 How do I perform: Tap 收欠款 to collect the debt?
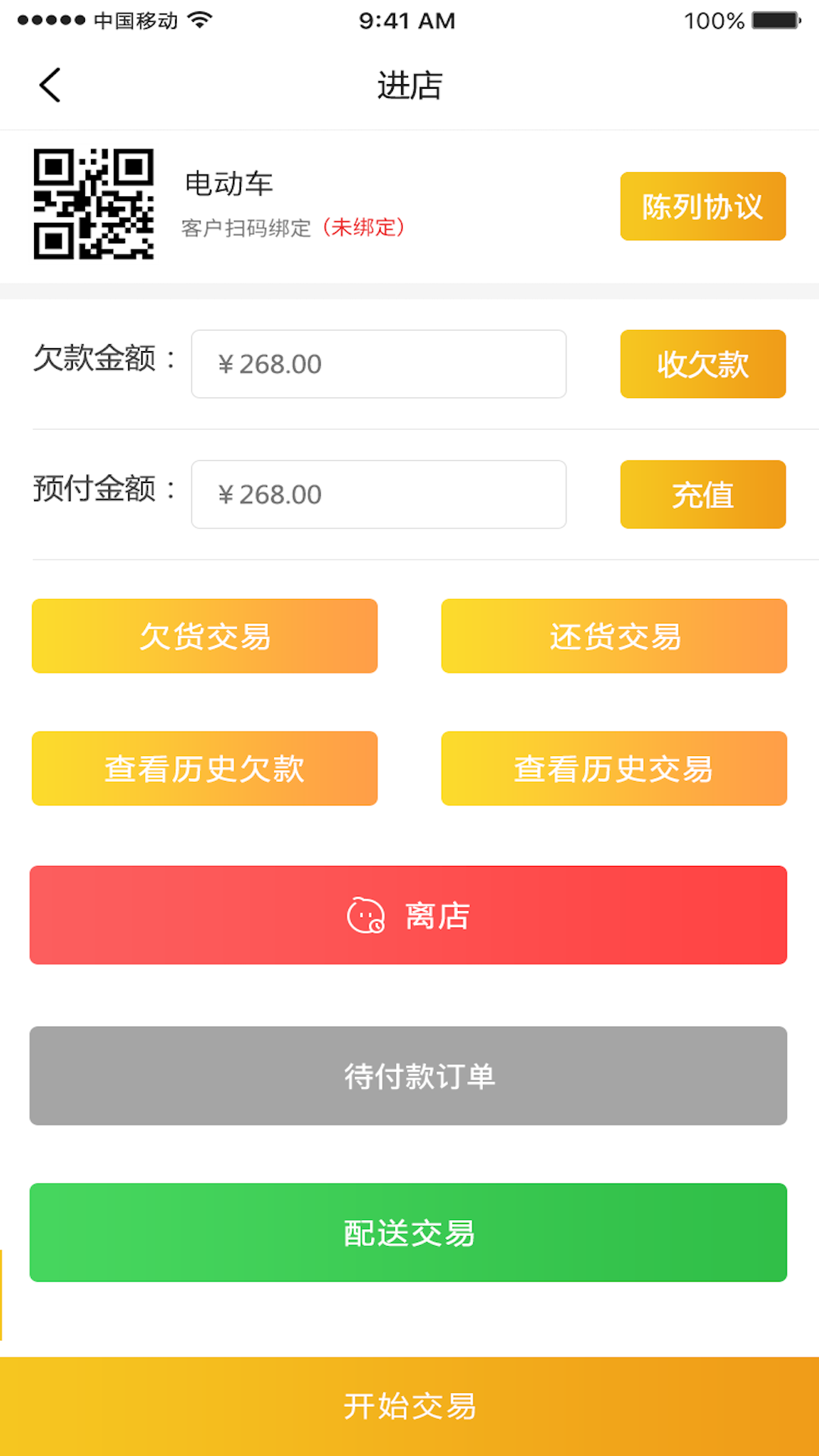point(702,364)
